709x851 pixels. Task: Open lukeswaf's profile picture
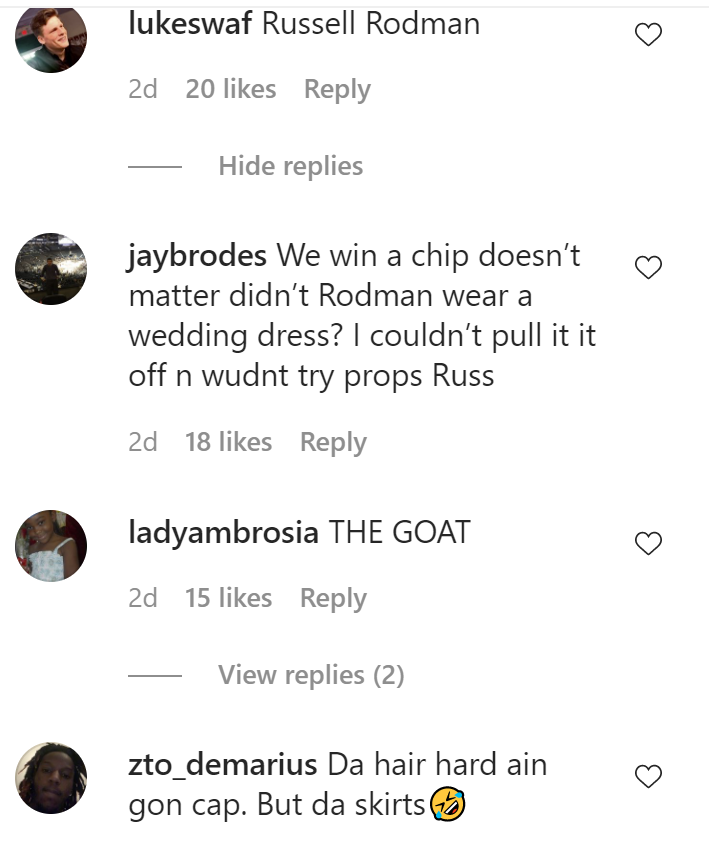(x=52, y=38)
